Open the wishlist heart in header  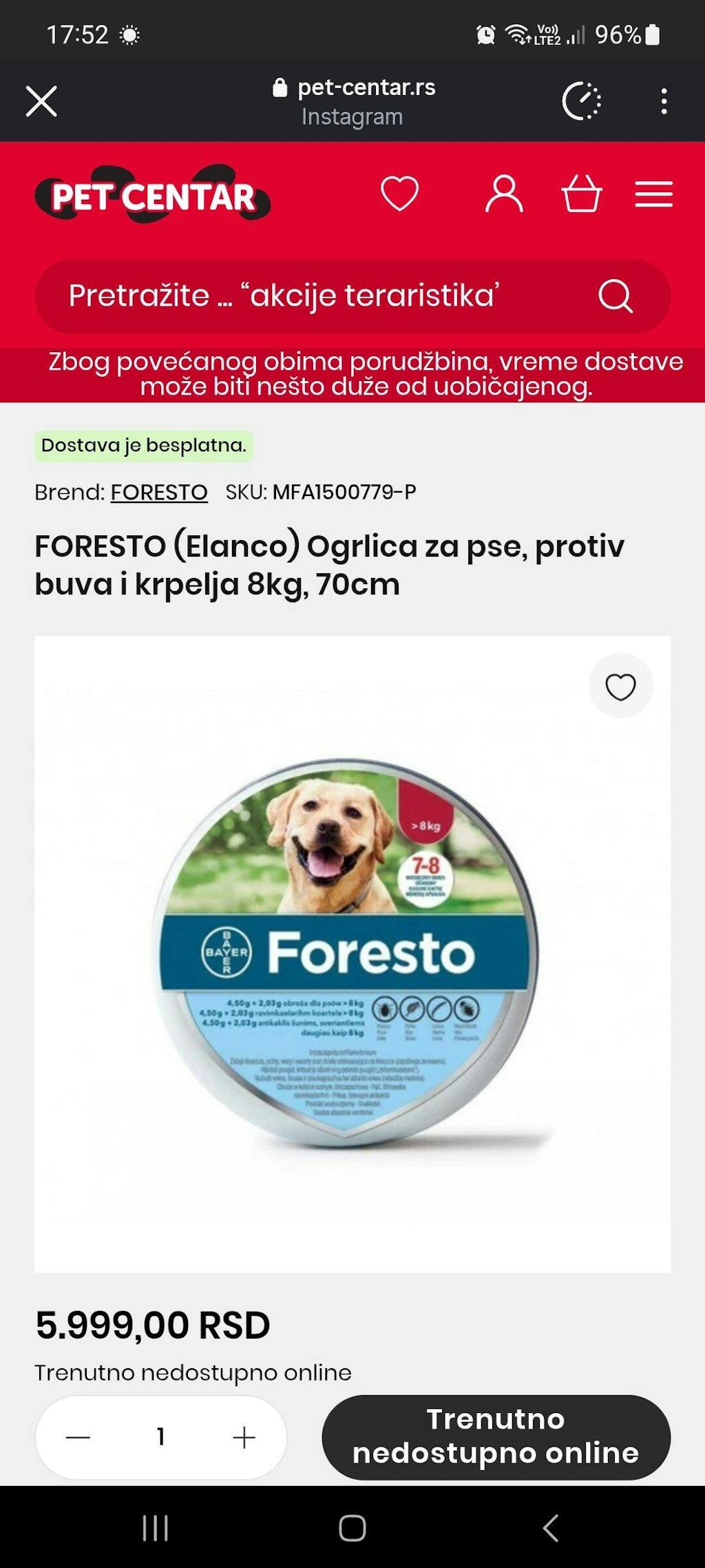[400, 194]
